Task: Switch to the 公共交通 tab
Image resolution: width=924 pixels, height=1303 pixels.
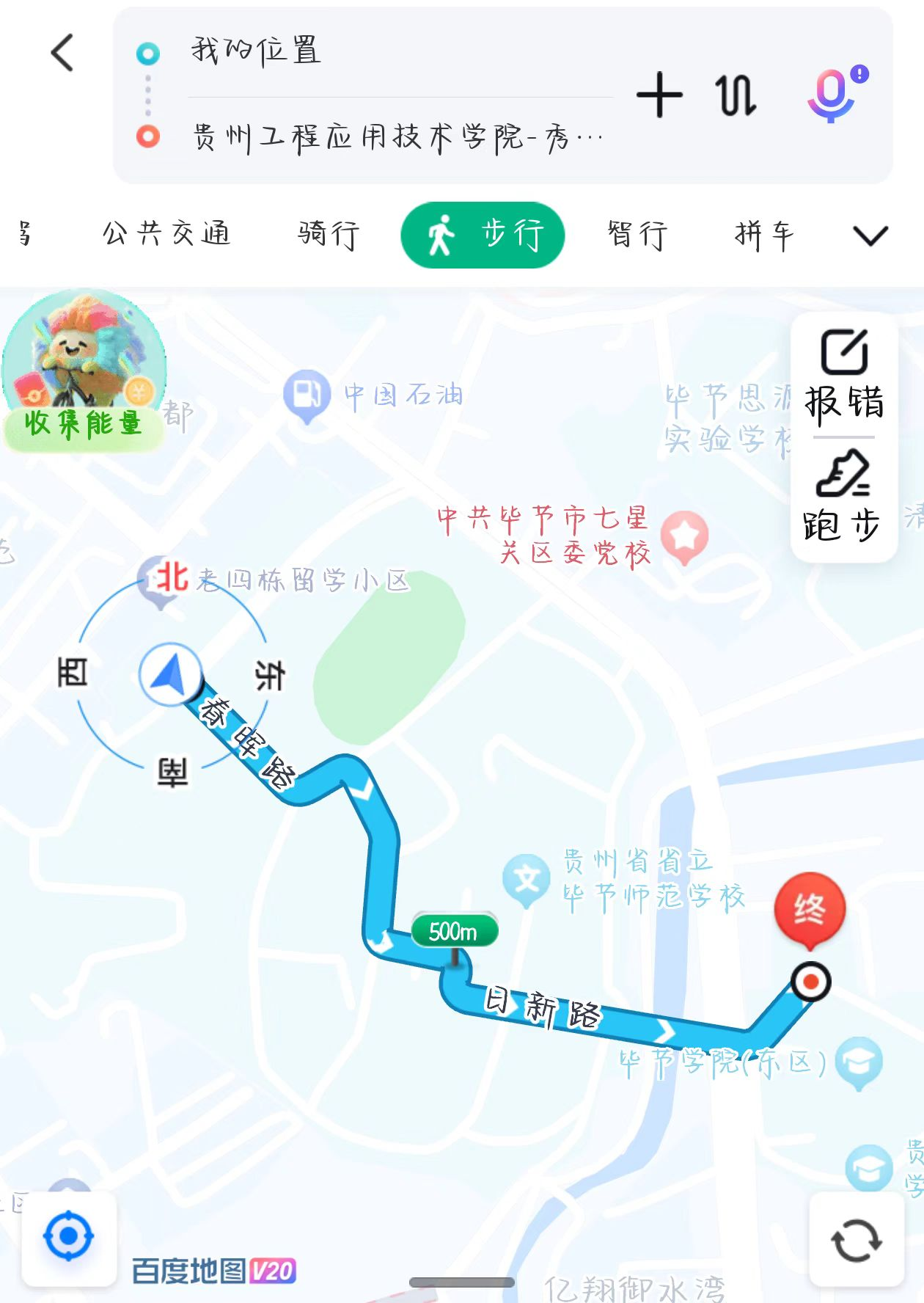Action: 166,234
